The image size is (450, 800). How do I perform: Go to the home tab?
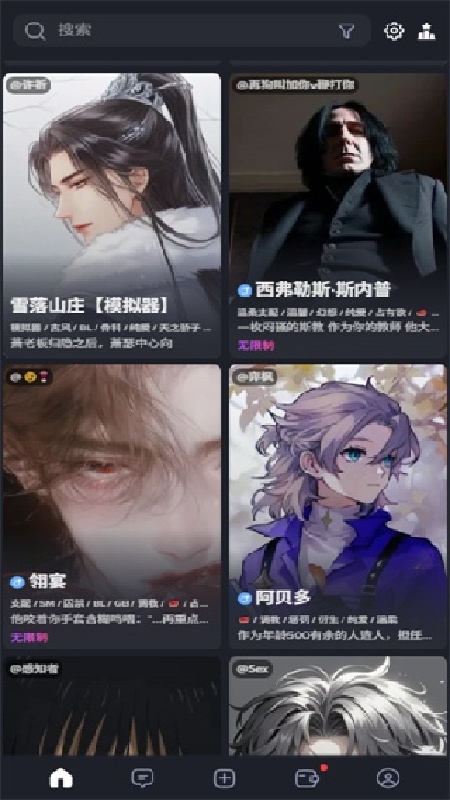coord(61,778)
